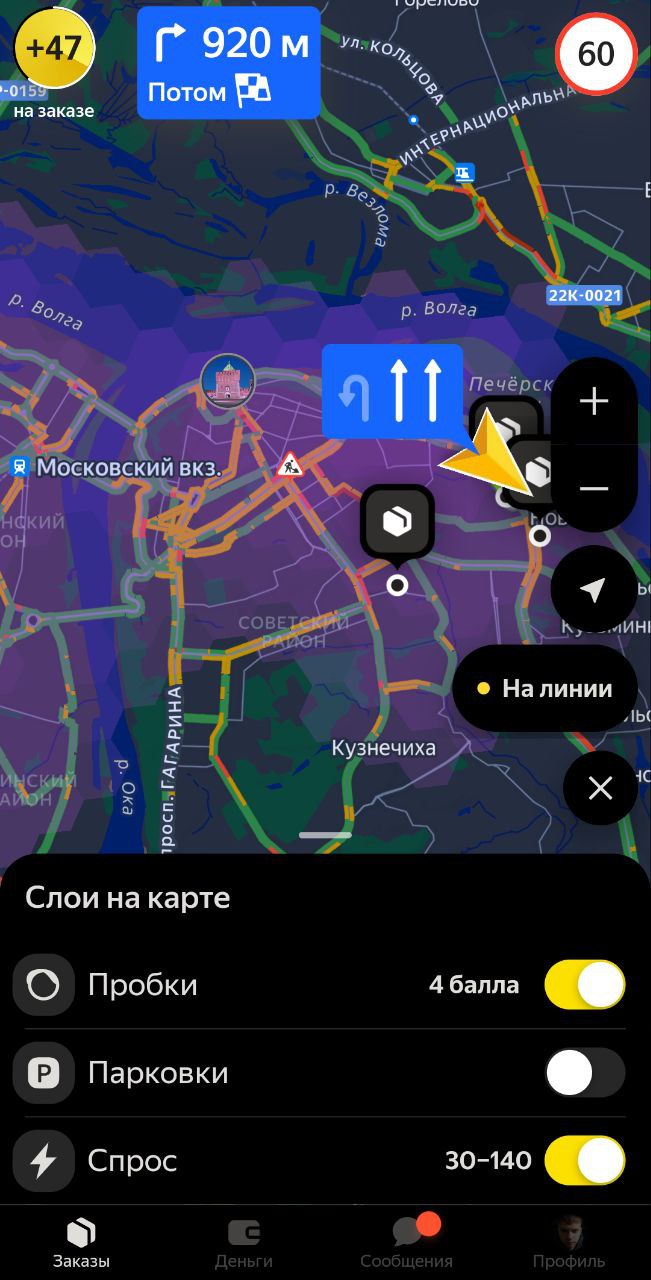Viewport: 651px width, 1280px height.
Task: Tap the Kremlin landmark icon on the map
Action: point(228,380)
